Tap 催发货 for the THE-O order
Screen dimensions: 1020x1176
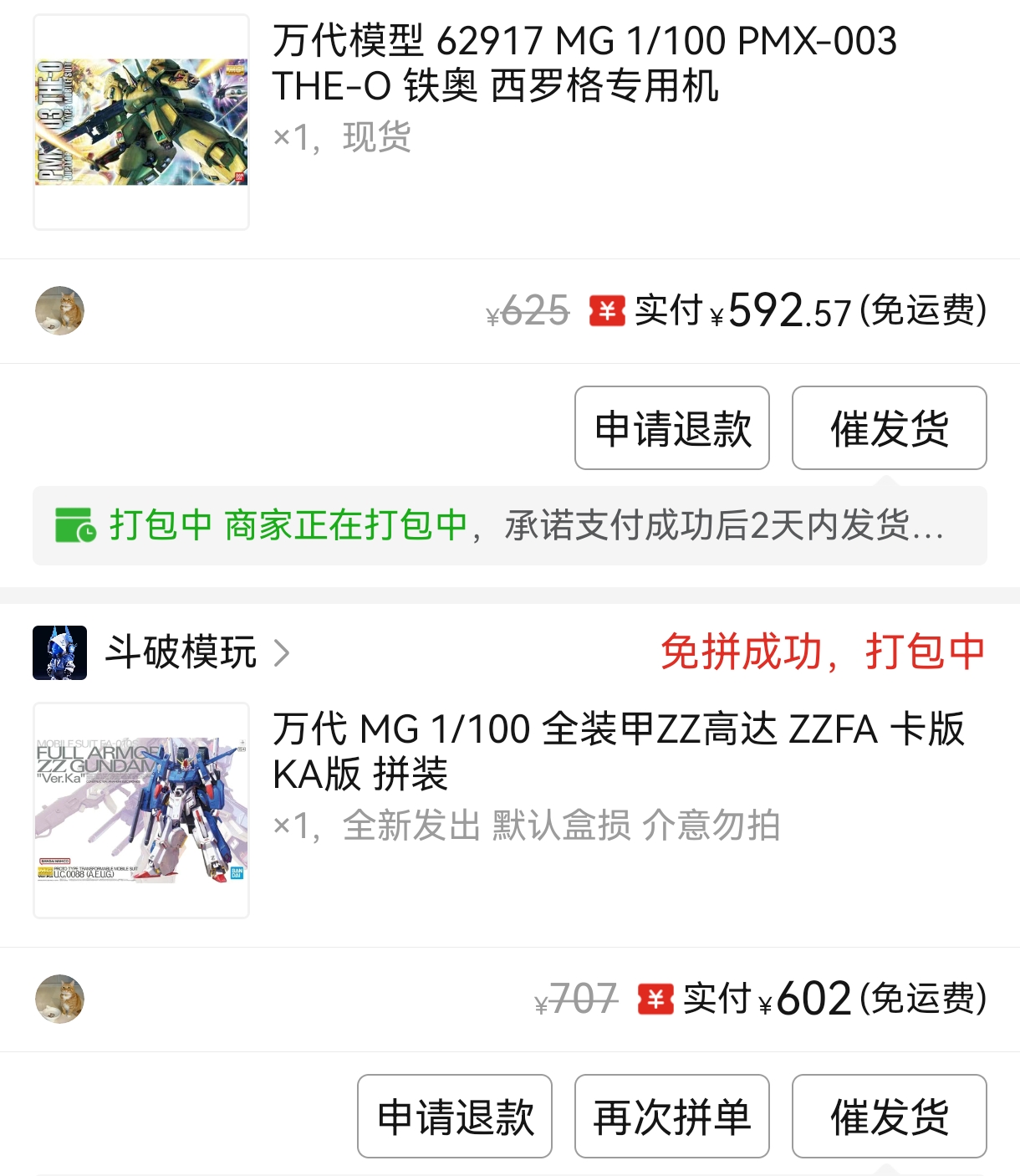[889, 428]
